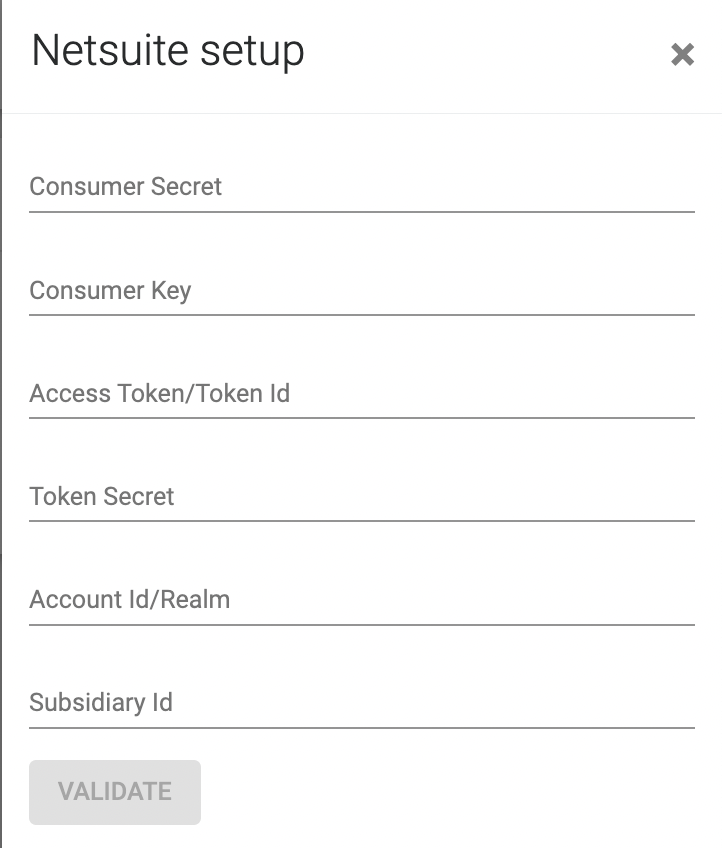Click the Netsuite setup dialog title
722x848 pixels.
168,50
